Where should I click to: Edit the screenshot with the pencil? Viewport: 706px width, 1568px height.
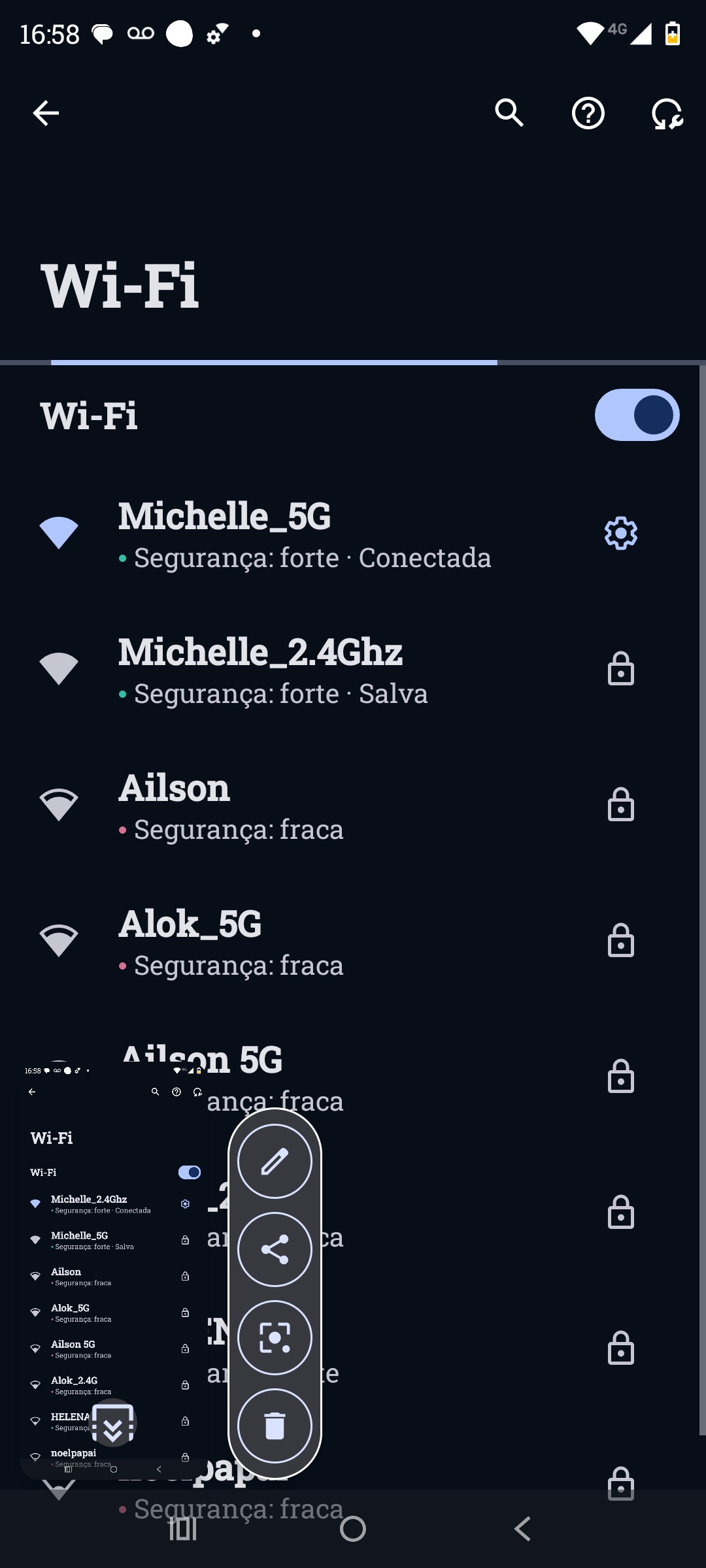[x=275, y=1161]
